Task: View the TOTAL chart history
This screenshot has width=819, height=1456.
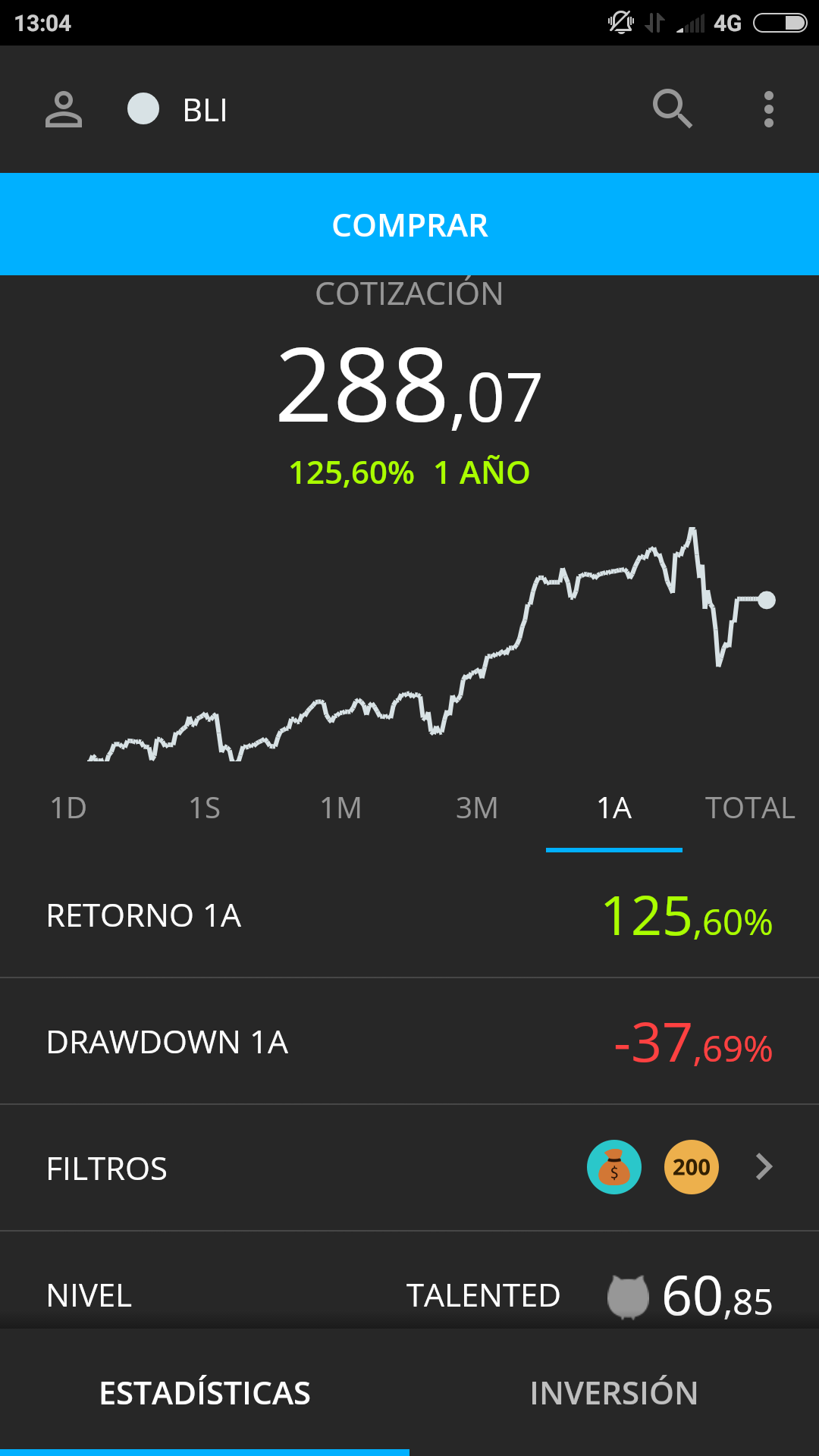Action: point(751,808)
